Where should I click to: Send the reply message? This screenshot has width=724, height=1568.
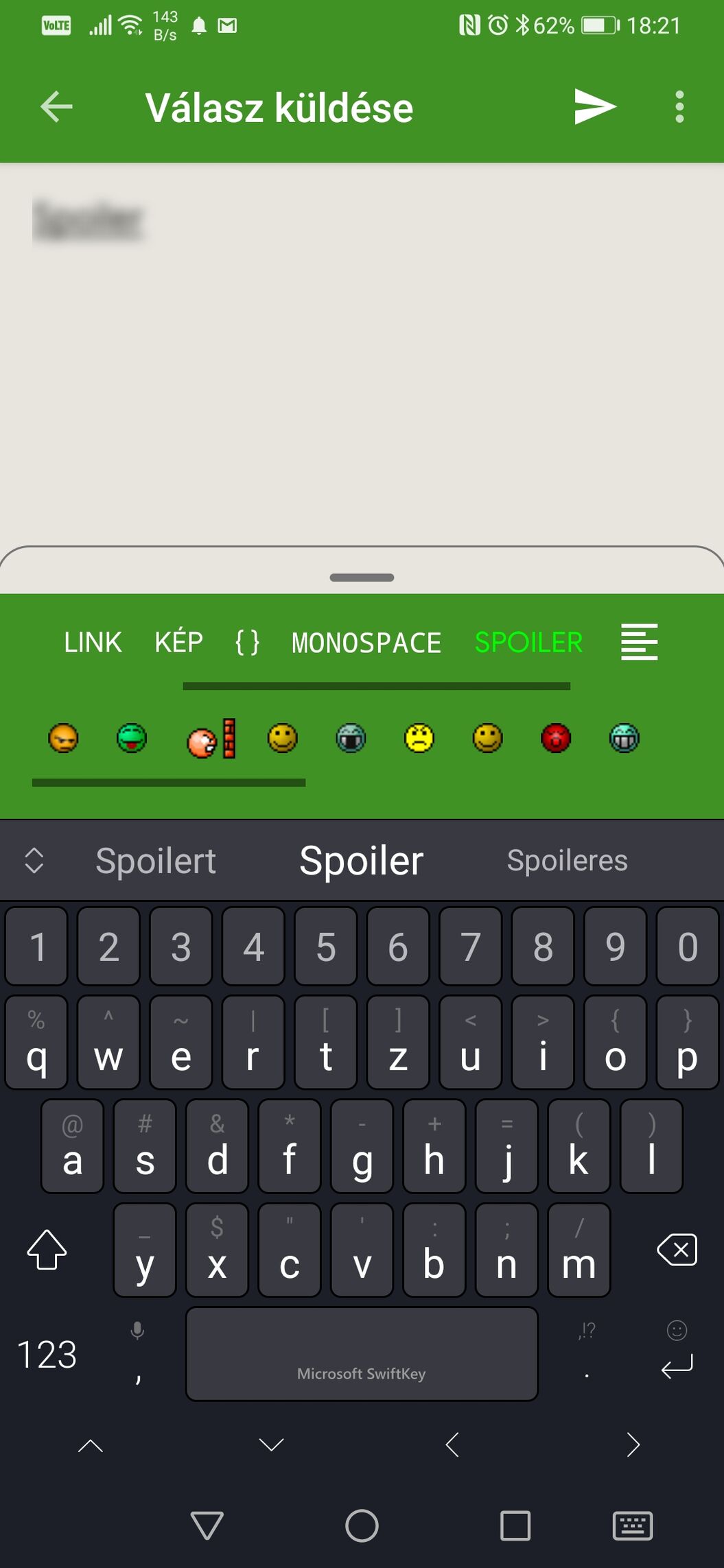(x=594, y=107)
